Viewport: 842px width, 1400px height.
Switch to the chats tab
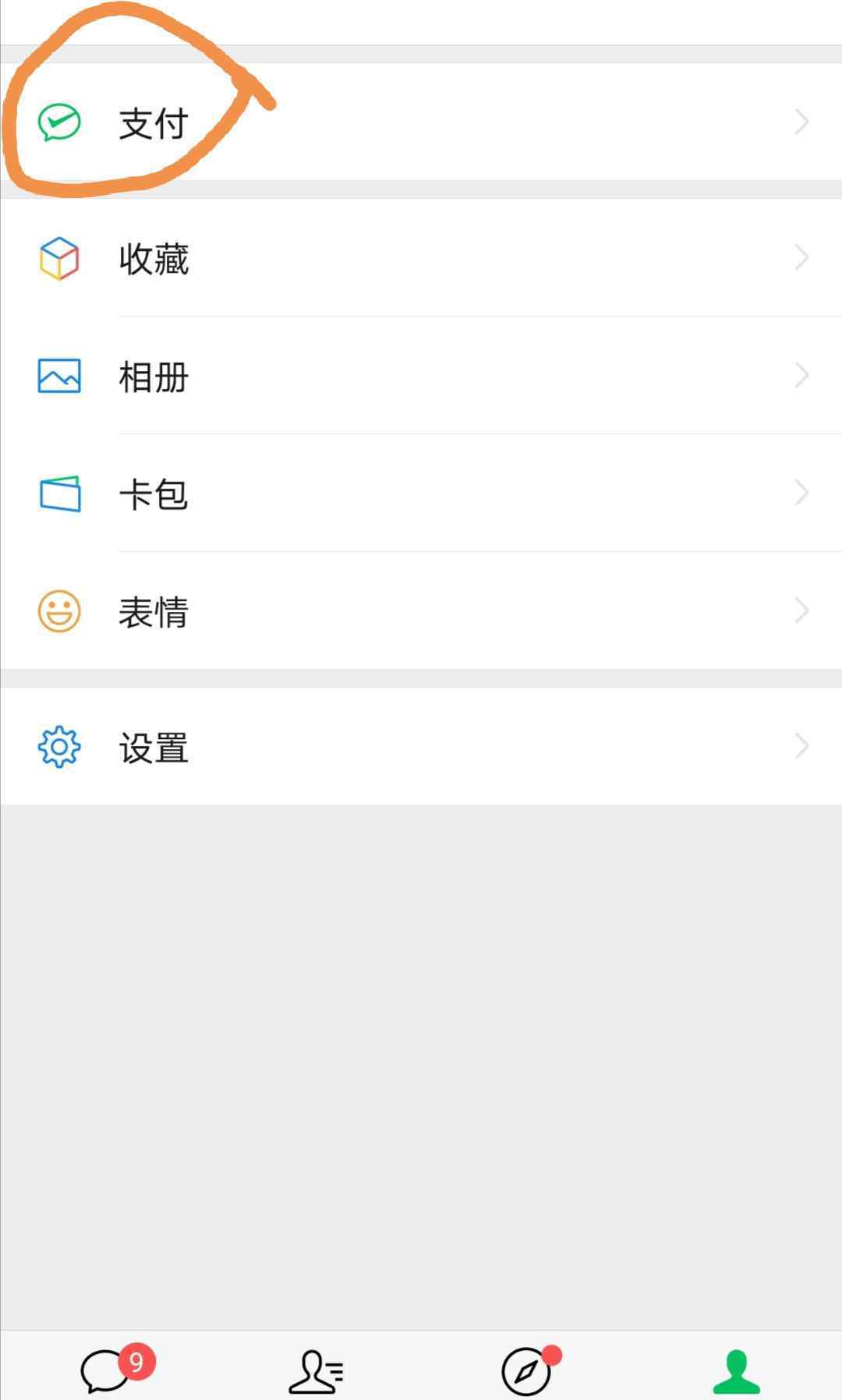[x=105, y=1369]
